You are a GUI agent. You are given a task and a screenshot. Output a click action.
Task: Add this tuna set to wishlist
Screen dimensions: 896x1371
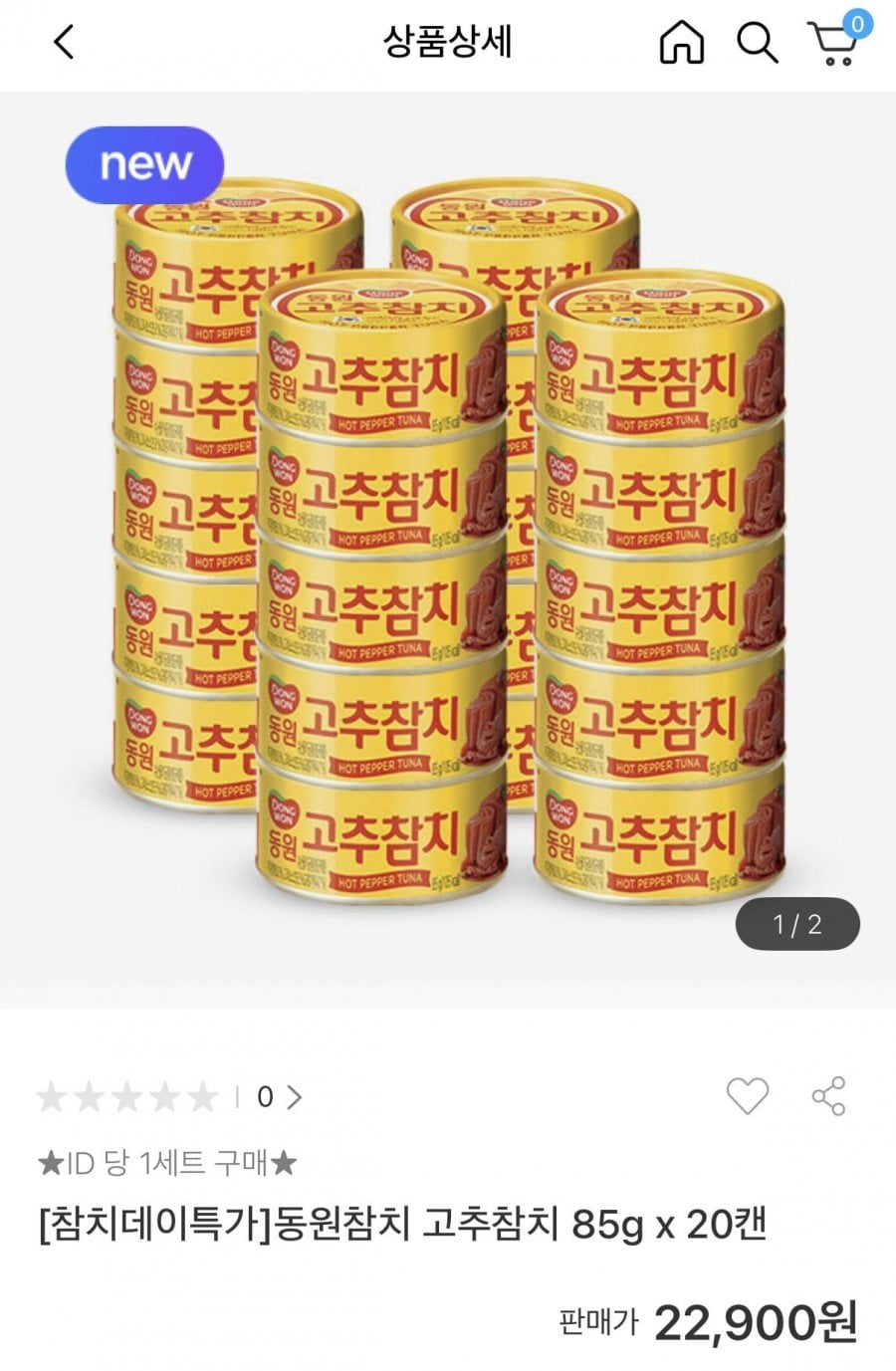[747, 1096]
